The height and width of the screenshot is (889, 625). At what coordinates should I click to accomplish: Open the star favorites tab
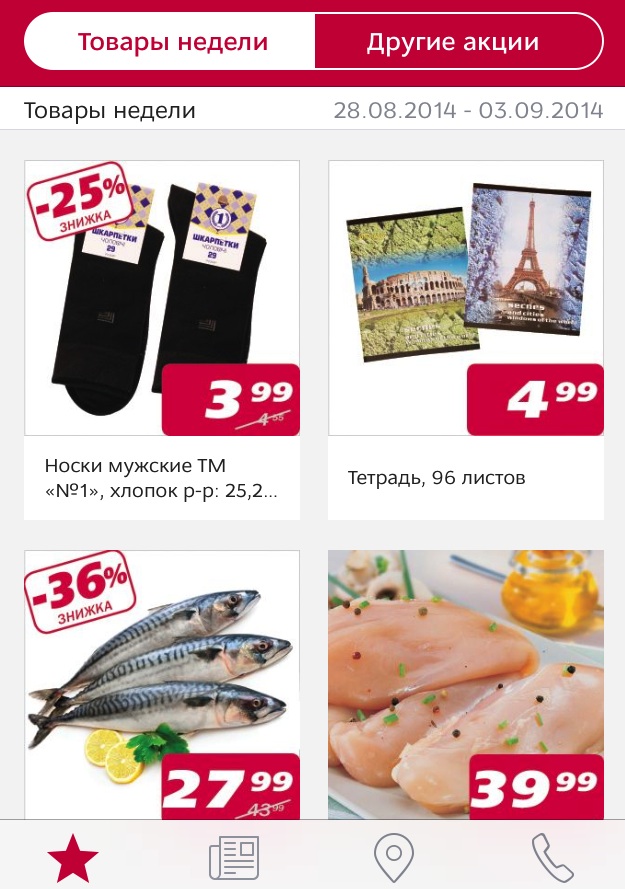click(x=73, y=857)
